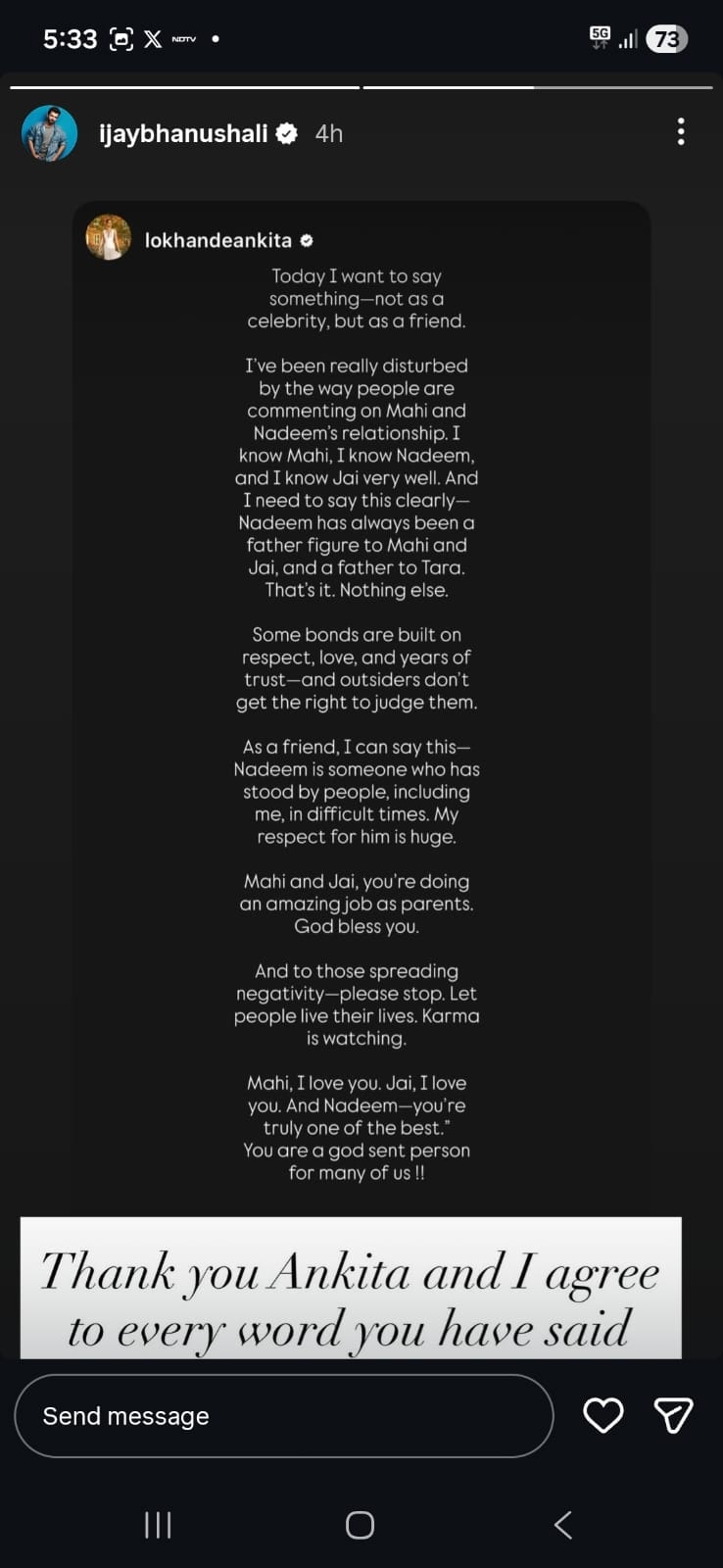Open ijaybhanushali's profile picture
723x1568 pixels.
pos(49,133)
